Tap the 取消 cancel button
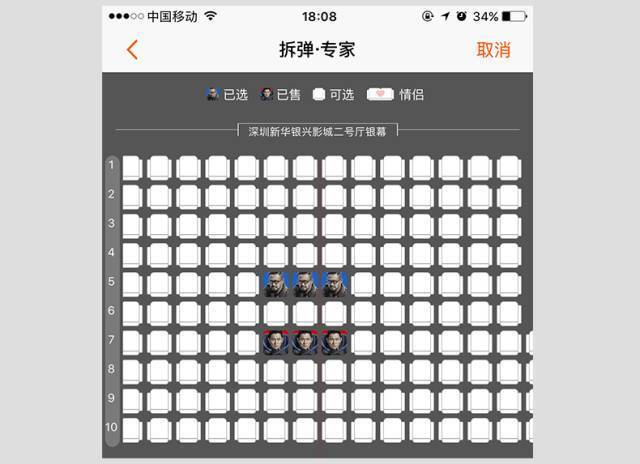This screenshot has height=464, width=640. [x=493, y=50]
